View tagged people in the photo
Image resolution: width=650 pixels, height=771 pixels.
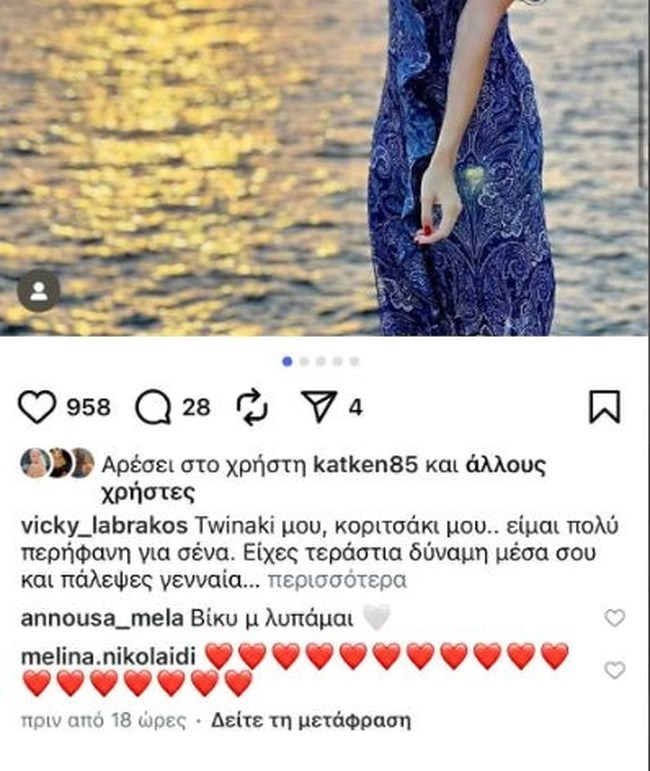pos(38,292)
